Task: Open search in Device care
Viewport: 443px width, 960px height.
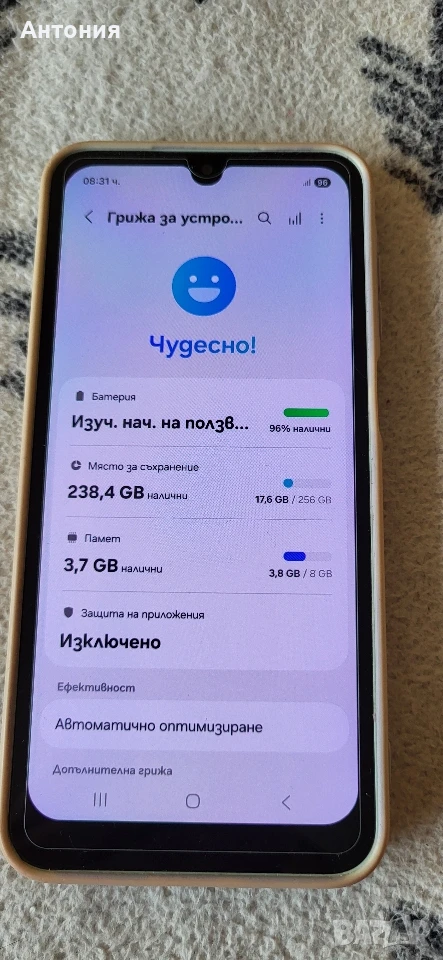Action: [264, 218]
